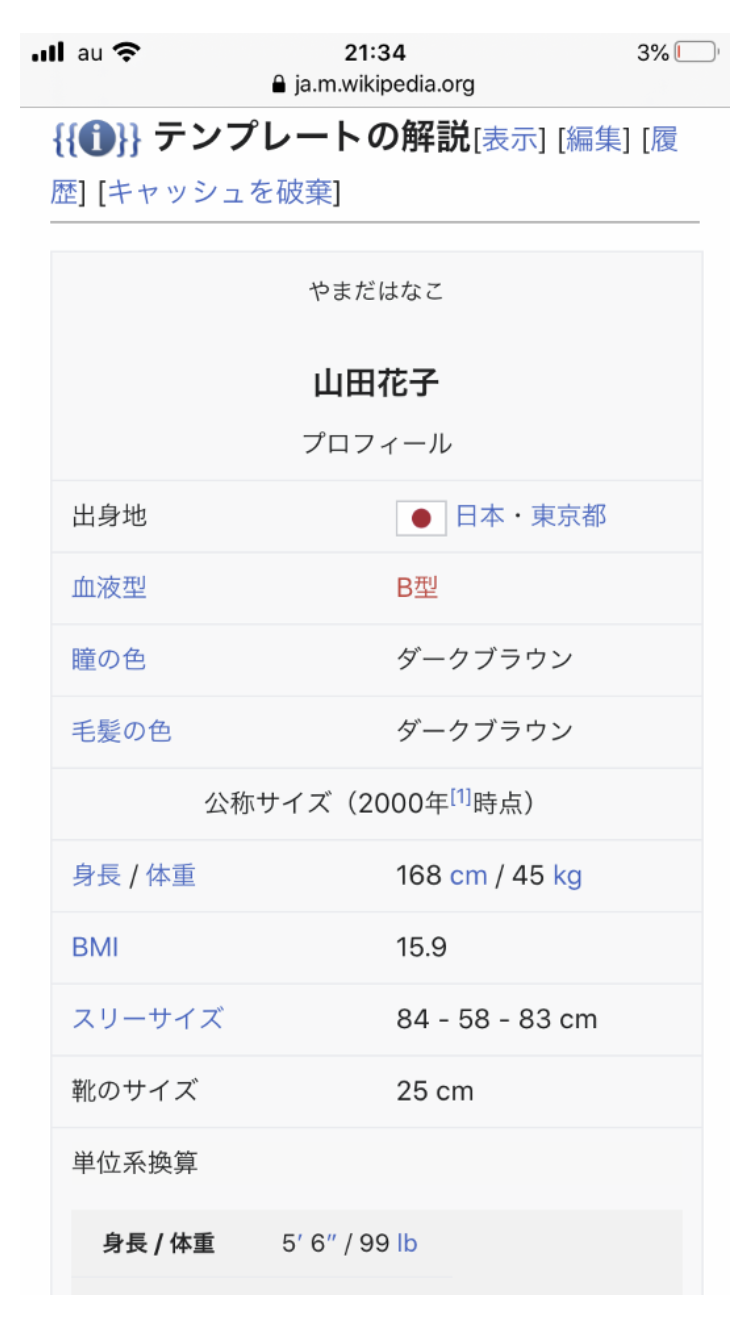750x1334 pixels.
Task: Open the cm unit link after 168
Action: (468, 876)
